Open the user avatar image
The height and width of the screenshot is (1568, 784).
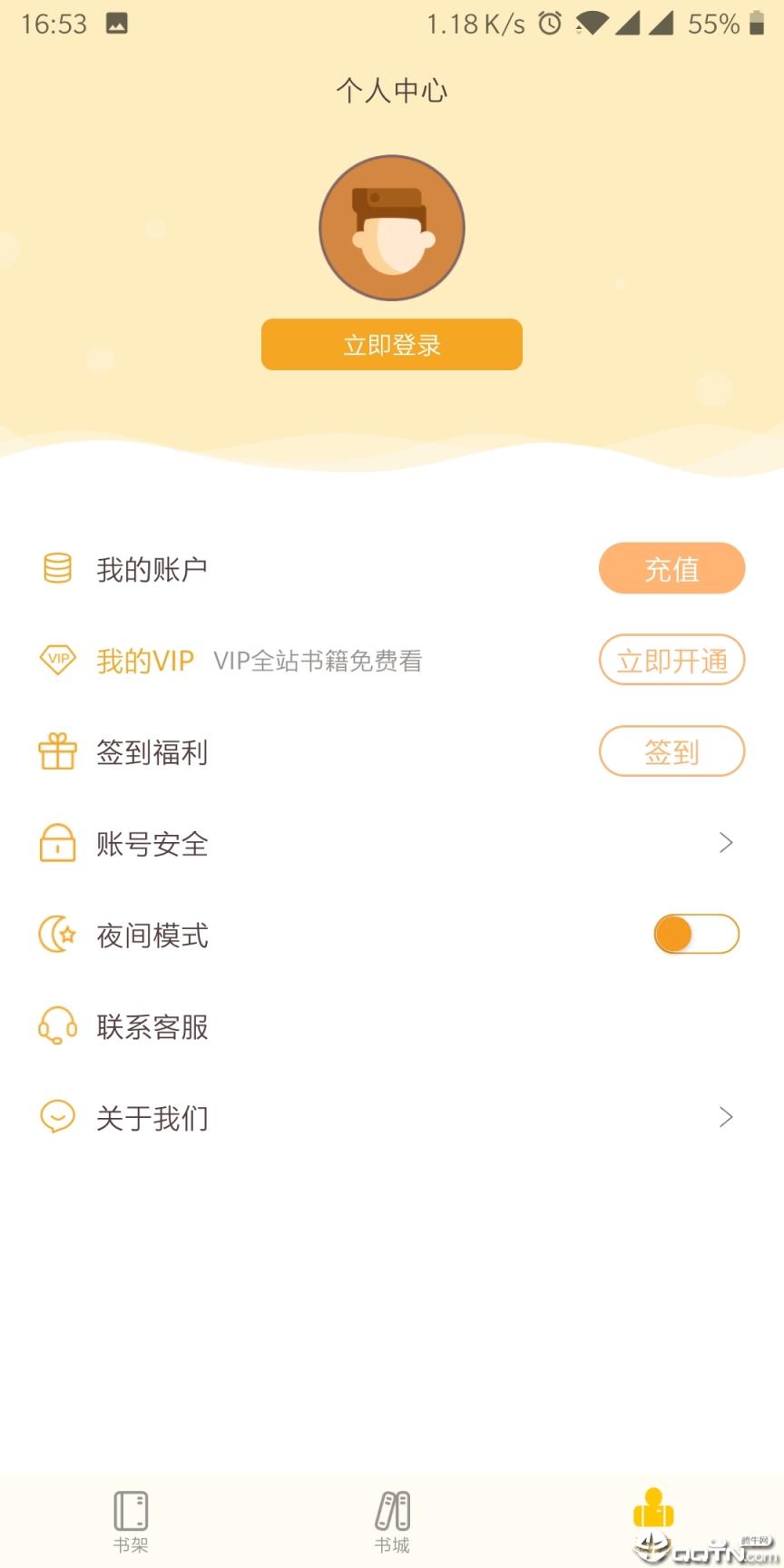click(391, 228)
